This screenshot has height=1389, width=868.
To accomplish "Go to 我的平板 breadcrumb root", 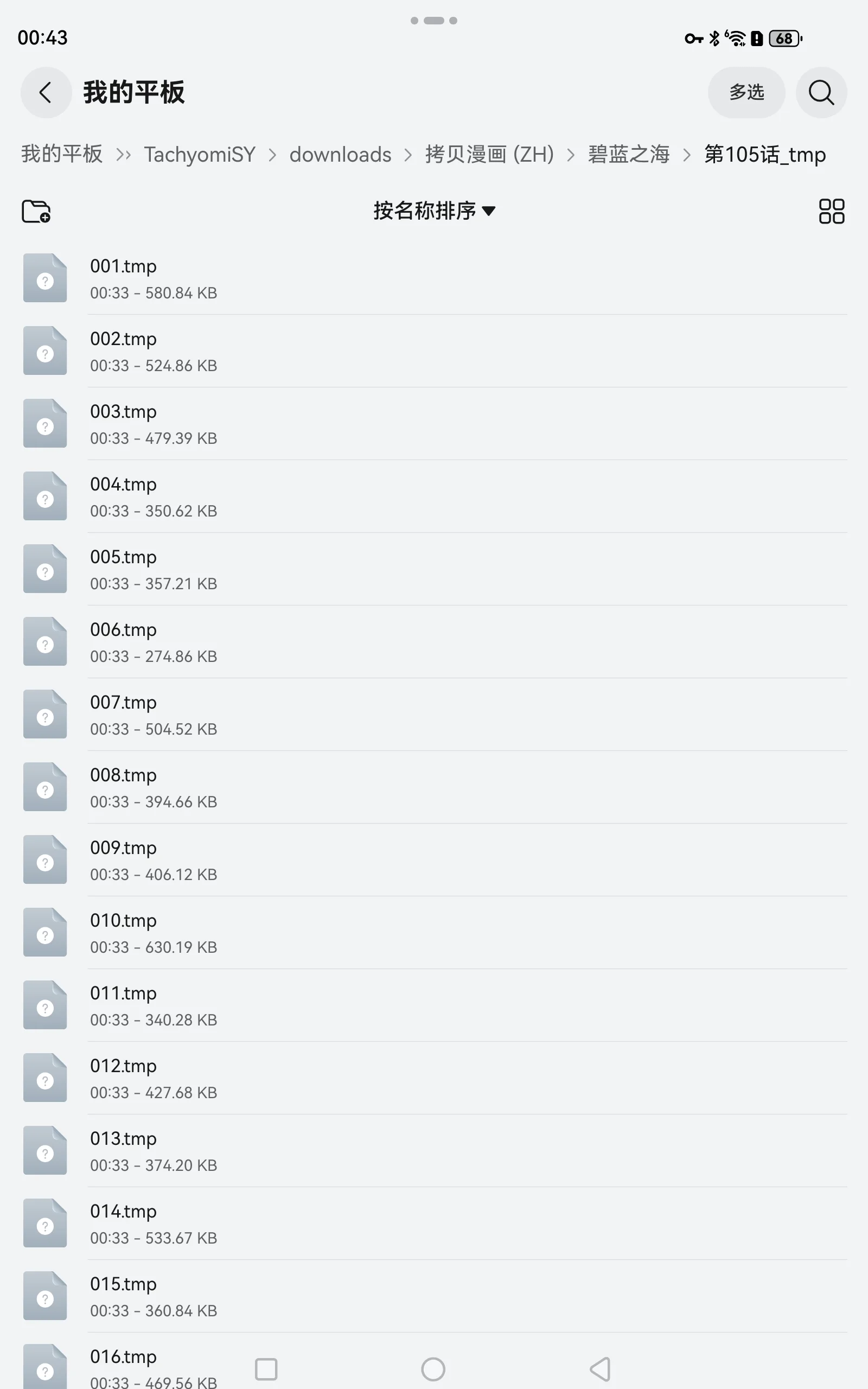I will (61, 155).
